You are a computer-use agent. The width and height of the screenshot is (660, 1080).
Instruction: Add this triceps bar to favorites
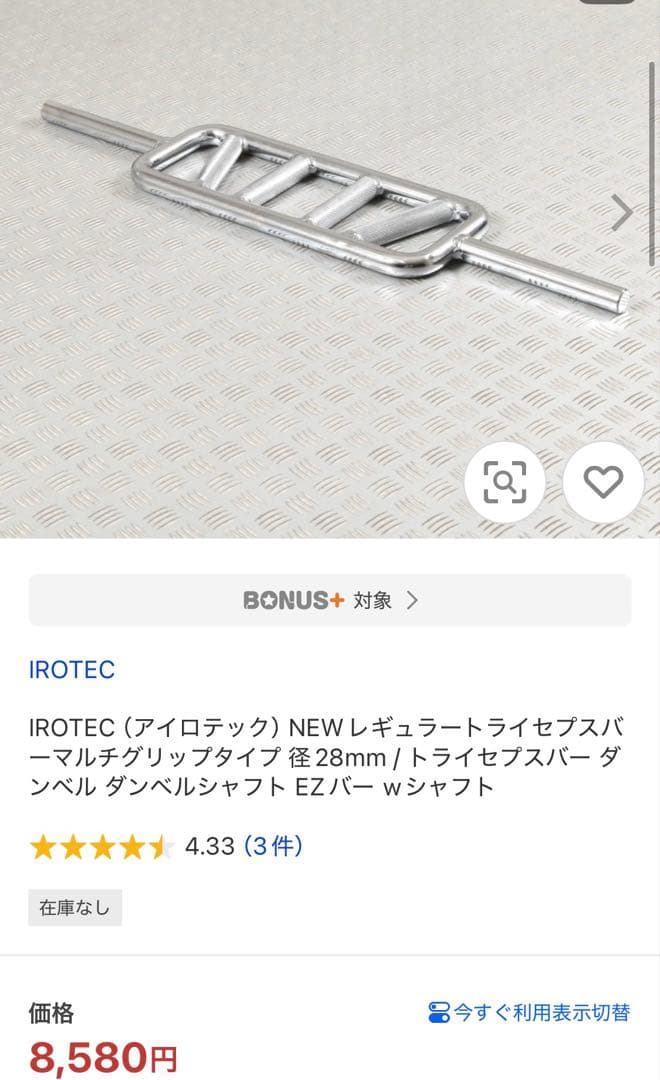click(603, 483)
